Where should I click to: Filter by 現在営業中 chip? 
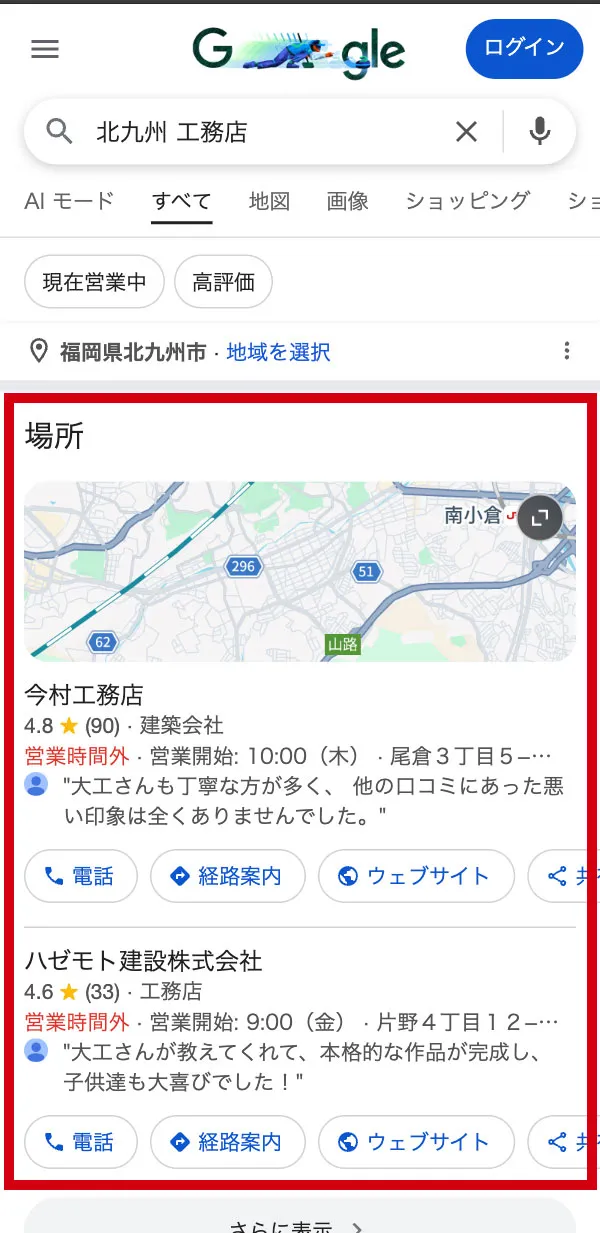pyautogui.click(x=94, y=282)
